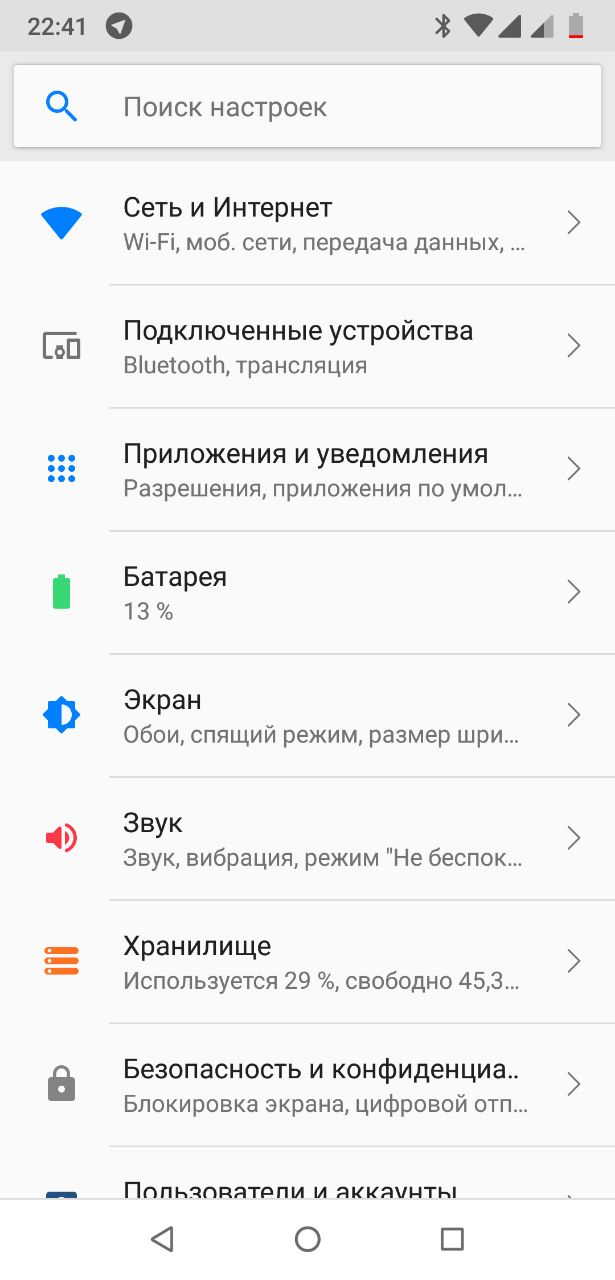Tap the system home button
This screenshot has height=1280, width=615.
[x=307, y=1240]
